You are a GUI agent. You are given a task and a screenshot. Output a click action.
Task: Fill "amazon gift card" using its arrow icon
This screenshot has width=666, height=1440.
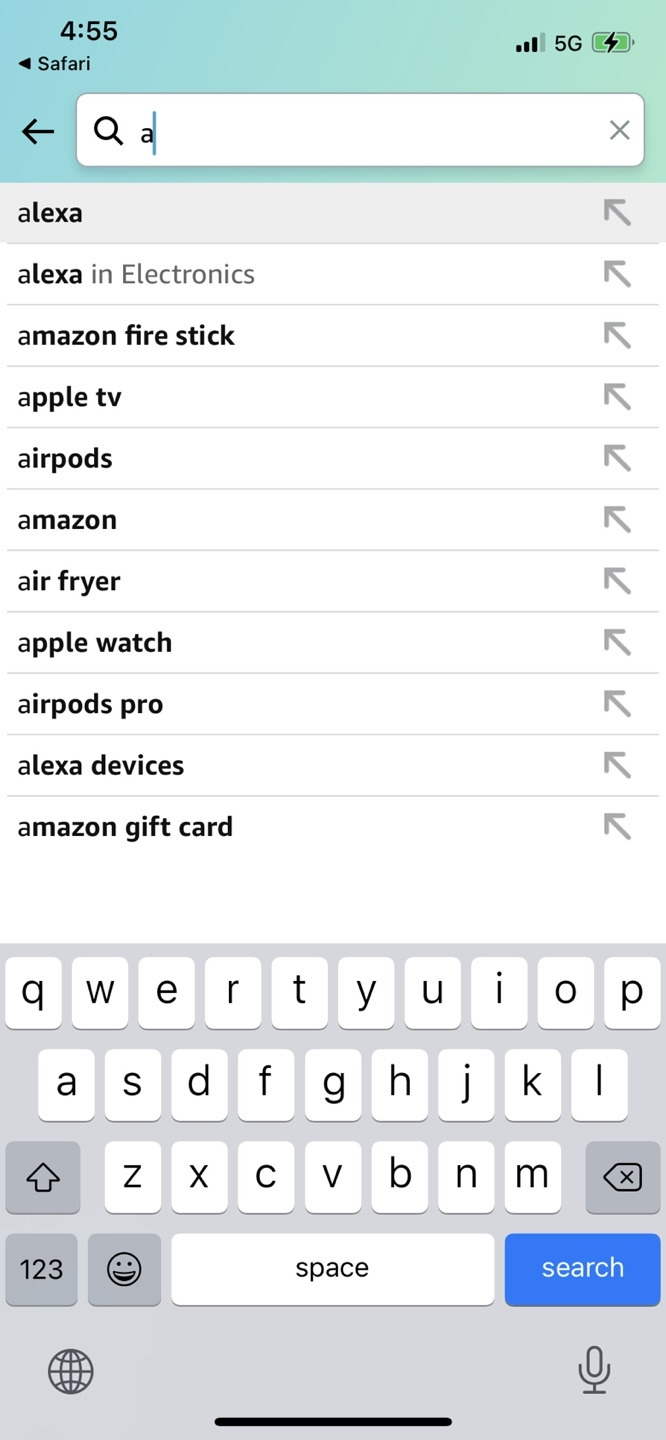coord(617,826)
